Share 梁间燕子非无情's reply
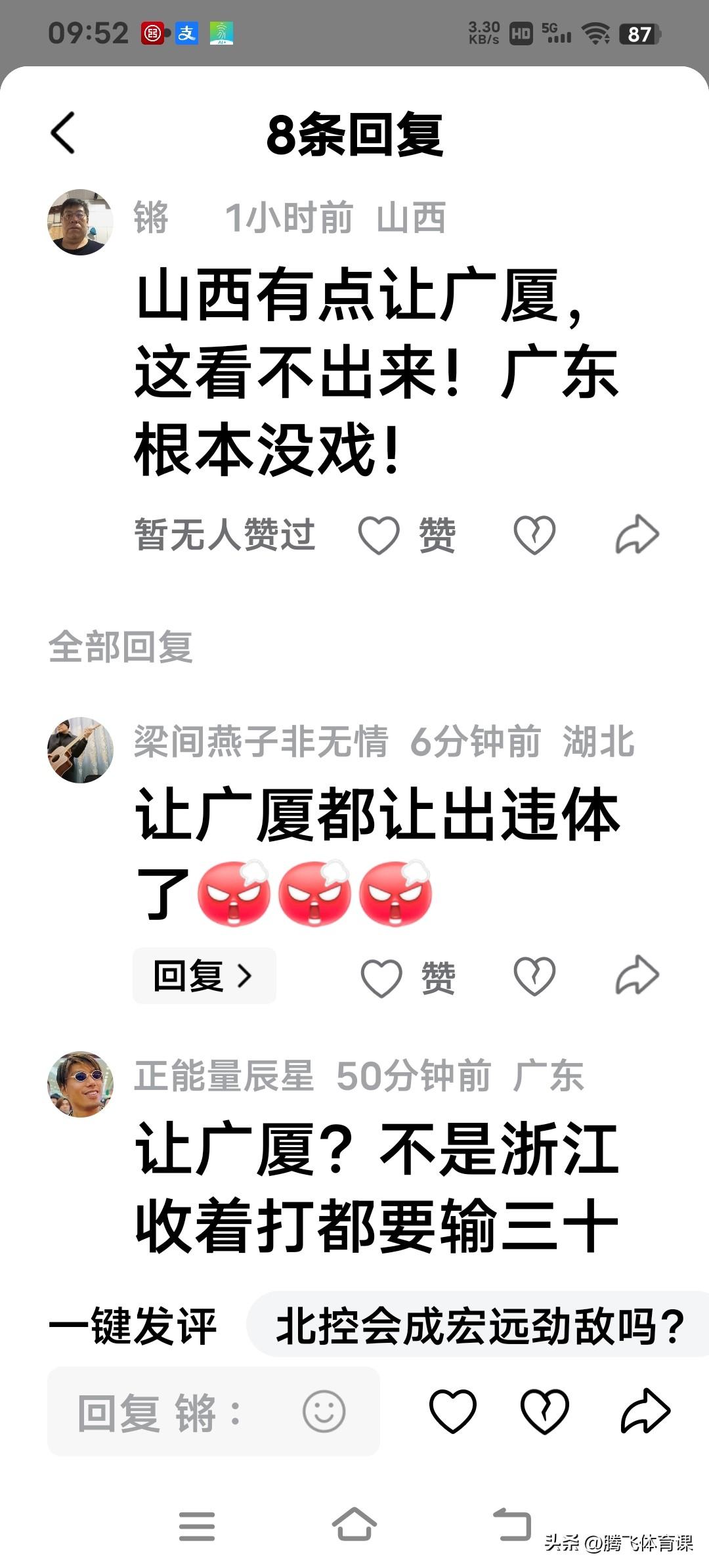 (637, 976)
